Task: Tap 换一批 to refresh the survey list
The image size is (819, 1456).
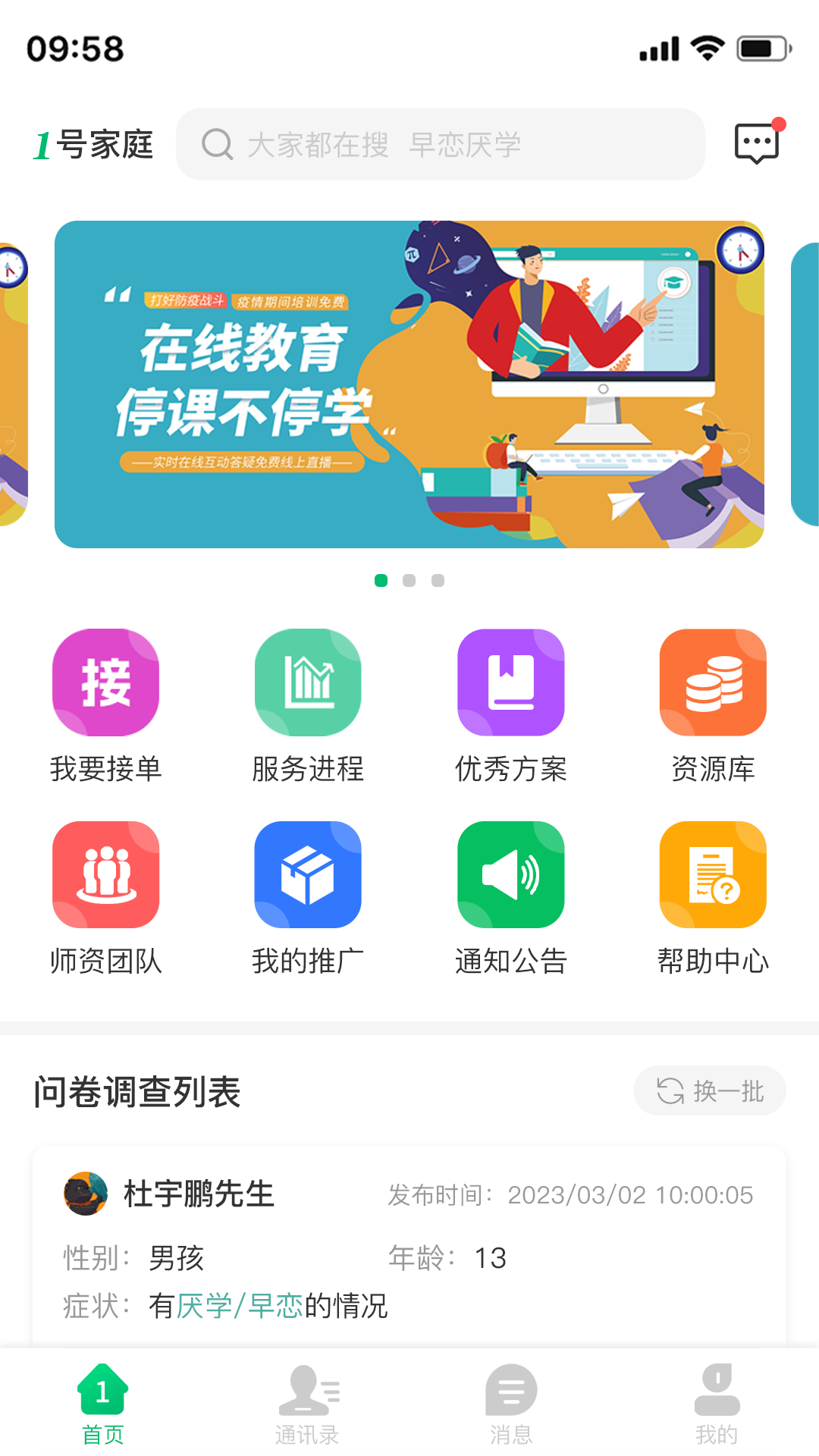Action: click(x=710, y=1090)
